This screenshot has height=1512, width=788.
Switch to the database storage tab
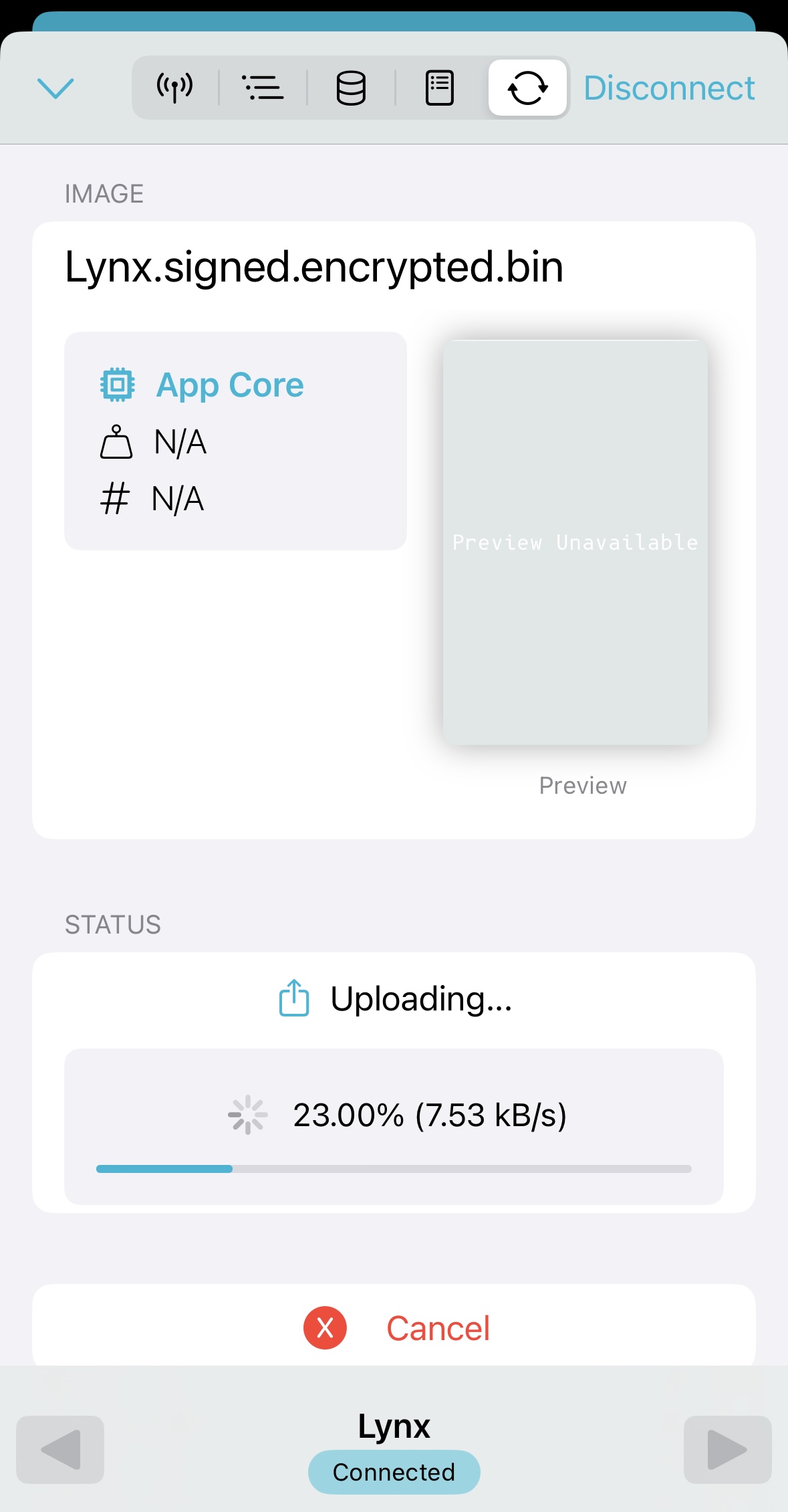click(351, 88)
